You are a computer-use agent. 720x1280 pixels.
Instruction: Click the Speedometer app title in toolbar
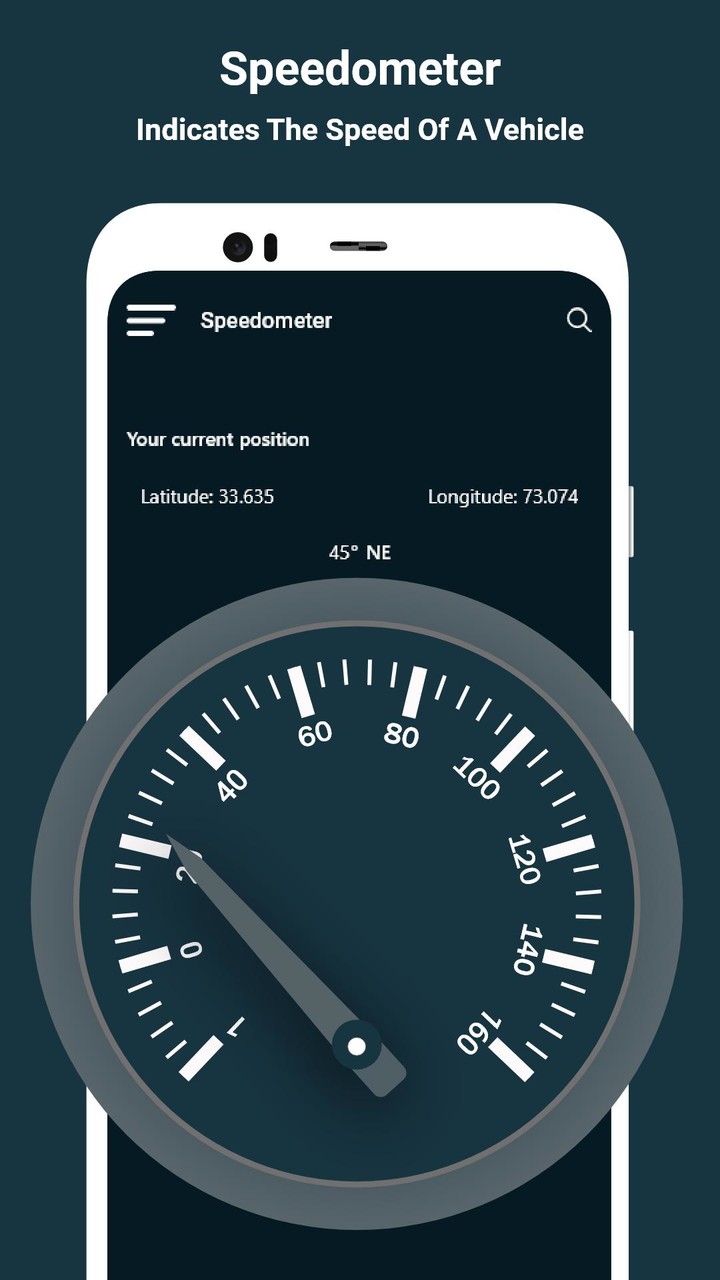point(267,321)
